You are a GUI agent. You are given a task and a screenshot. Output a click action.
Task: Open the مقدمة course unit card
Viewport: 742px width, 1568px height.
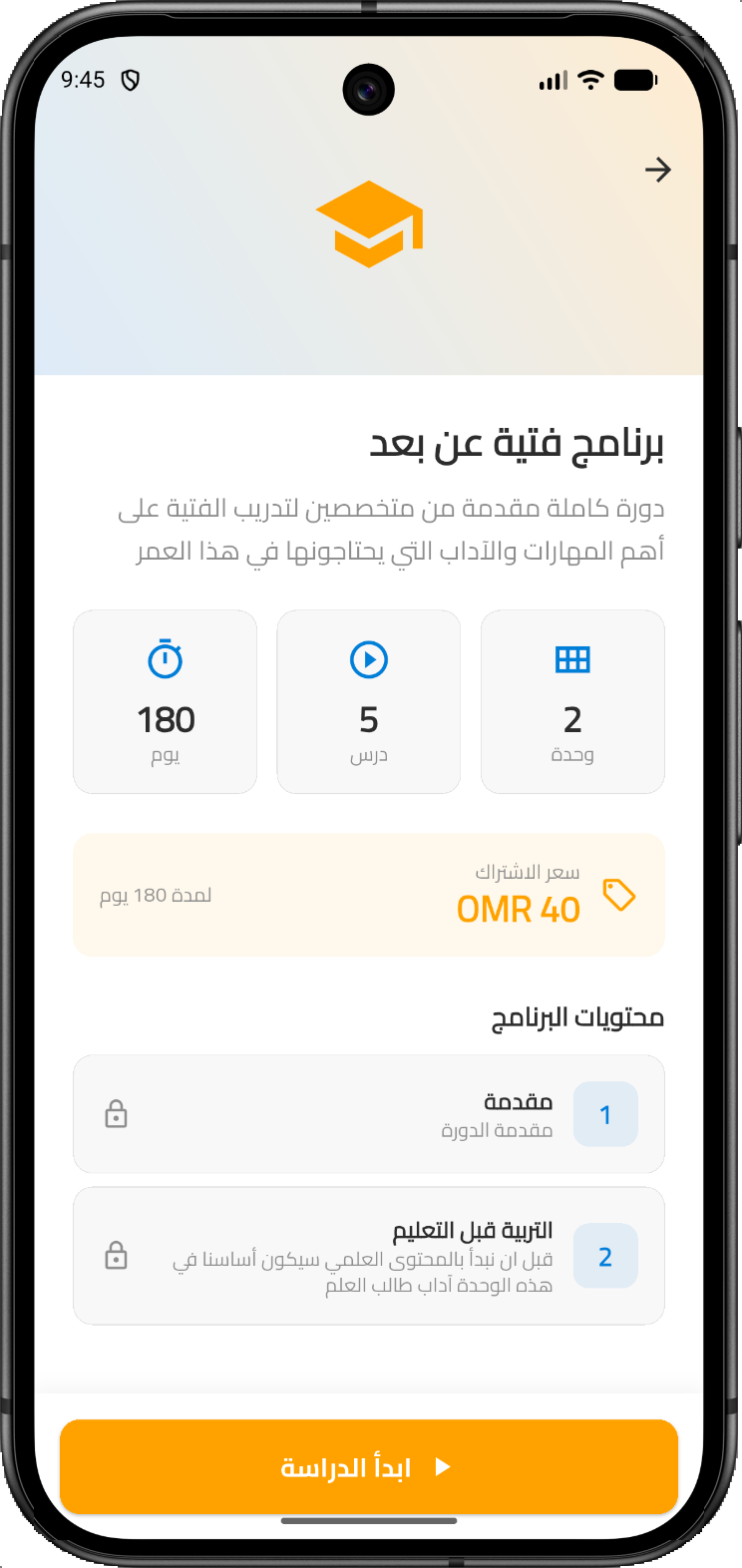pyautogui.click(x=369, y=1114)
